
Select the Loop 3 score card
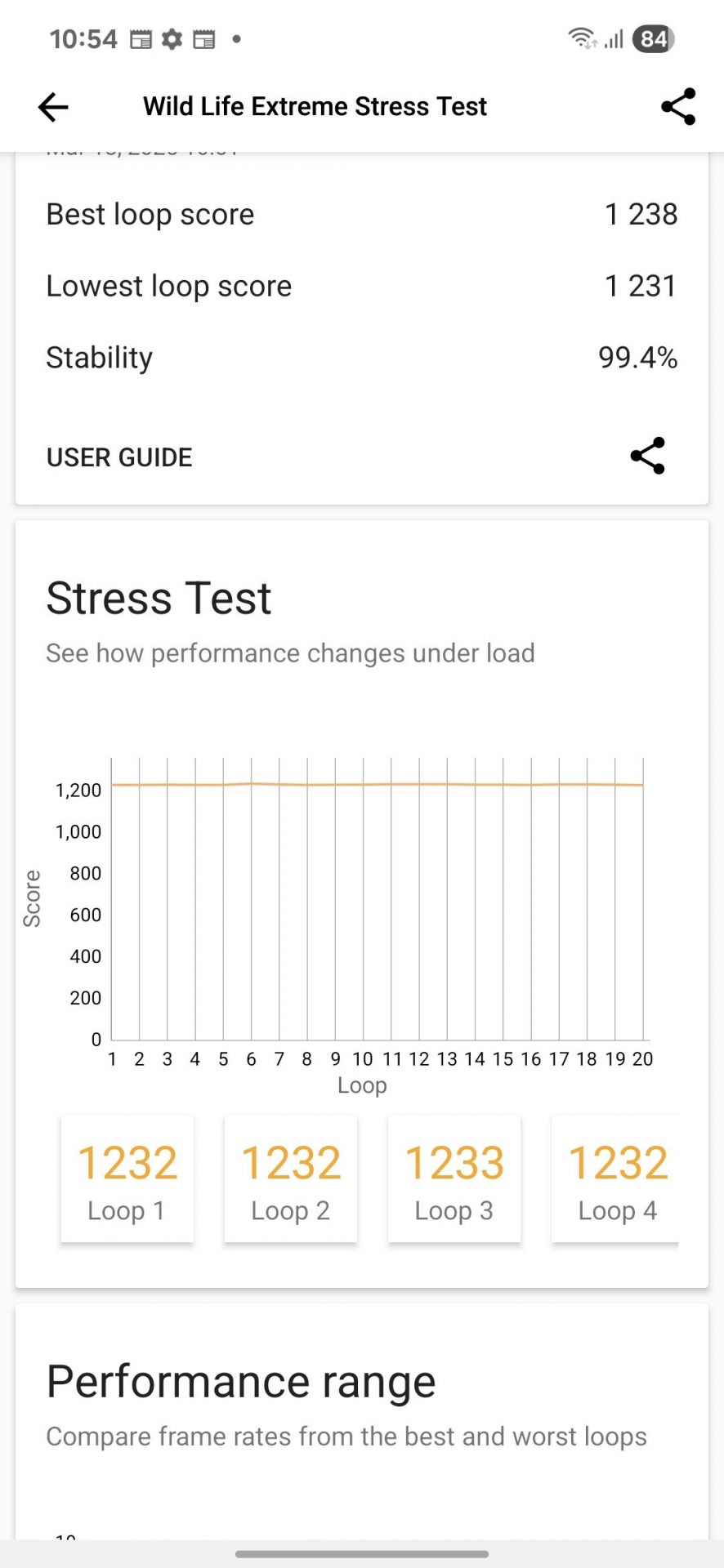click(454, 1178)
